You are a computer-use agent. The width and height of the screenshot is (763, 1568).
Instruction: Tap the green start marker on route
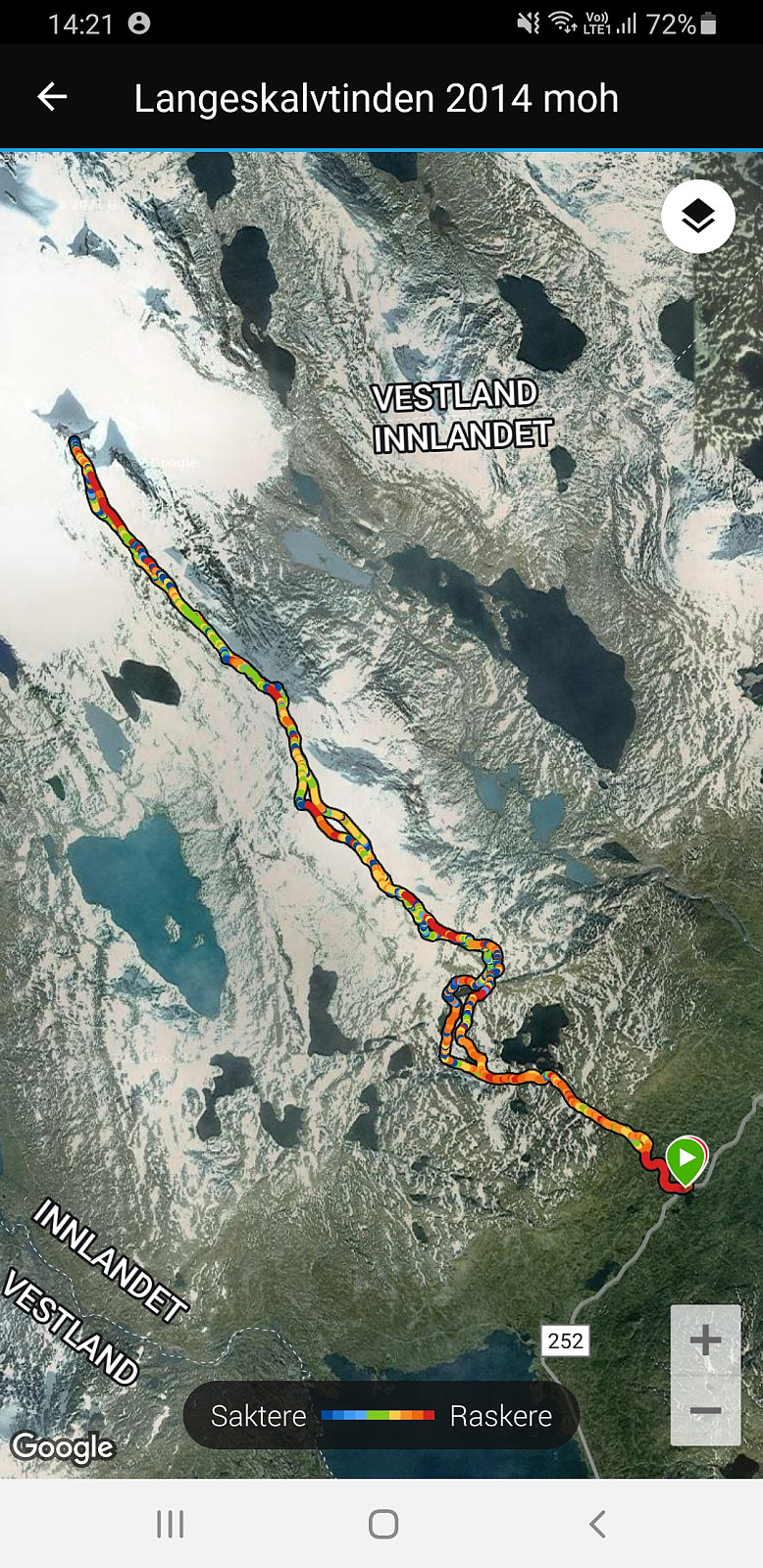(x=687, y=1160)
